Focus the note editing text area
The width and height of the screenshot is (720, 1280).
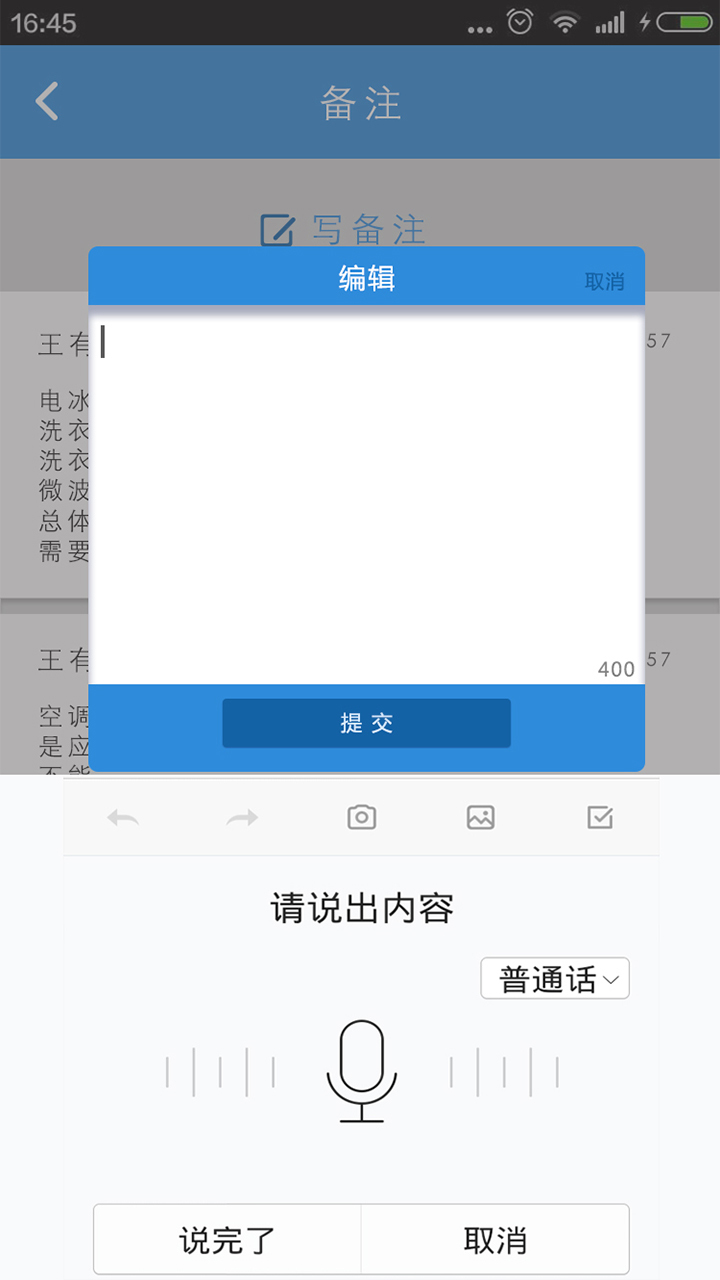pos(366,495)
